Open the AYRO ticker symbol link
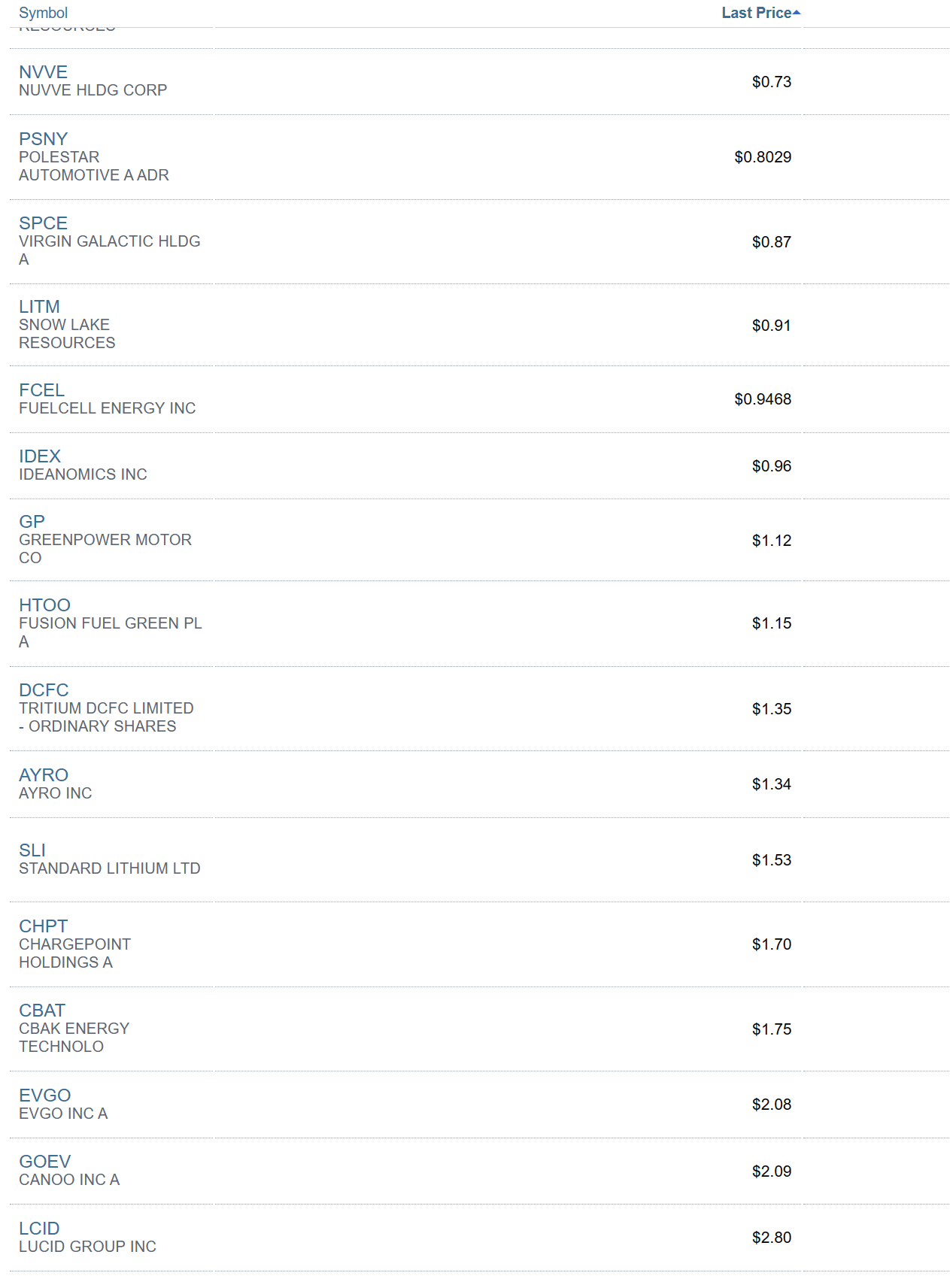 pyautogui.click(x=44, y=775)
